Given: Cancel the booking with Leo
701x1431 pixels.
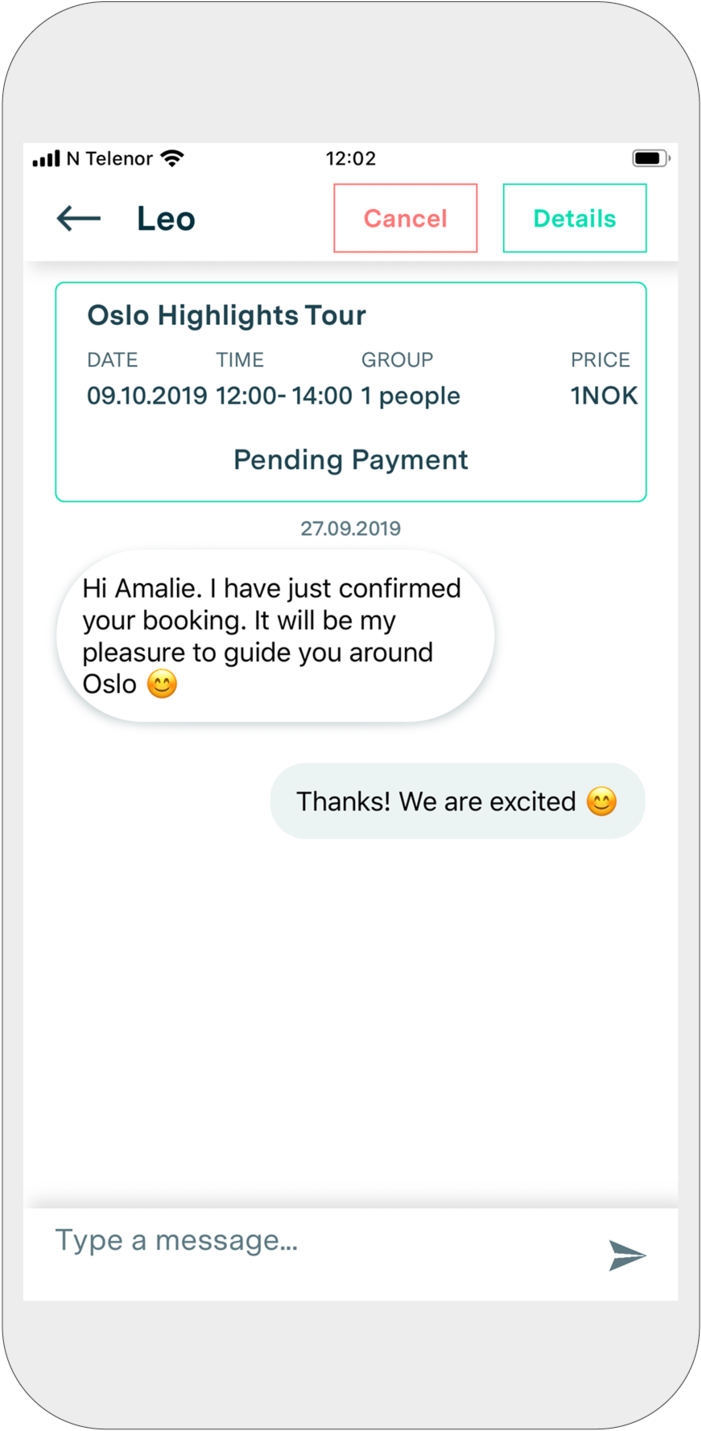Looking at the screenshot, I should tap(405, 218).
